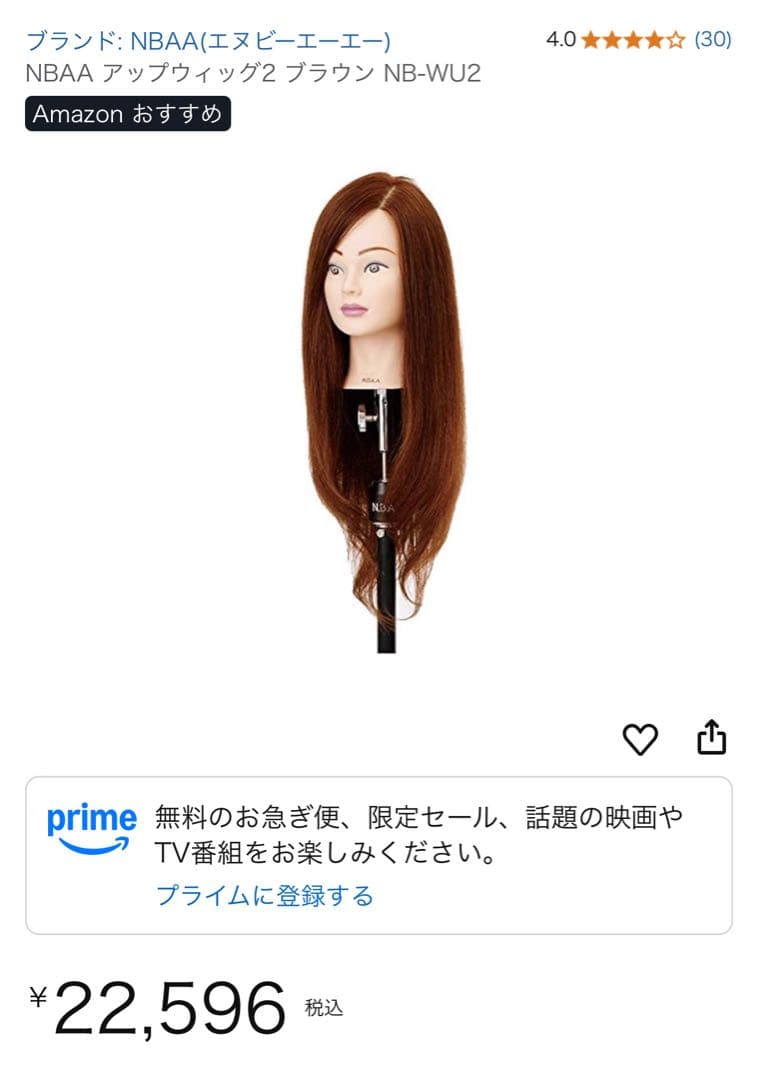This screenshot has height=1080, width=759.
Task: Open the 30 customer reviews
Action: [x=713, y=40]
